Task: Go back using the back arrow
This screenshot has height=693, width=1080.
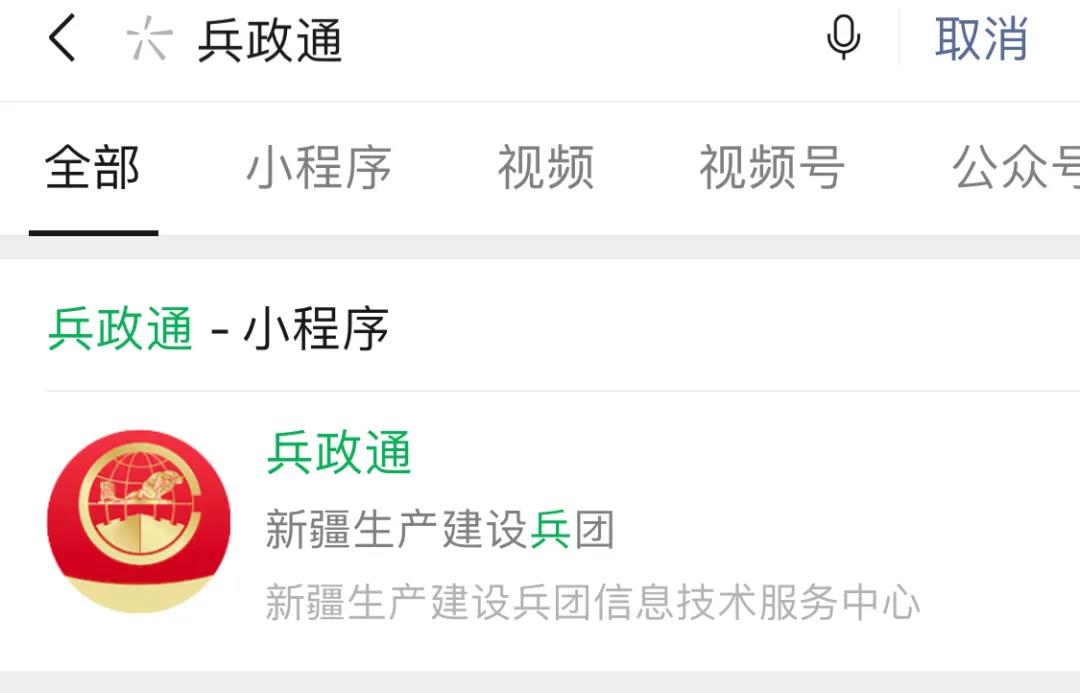Action: click(62, 40)
